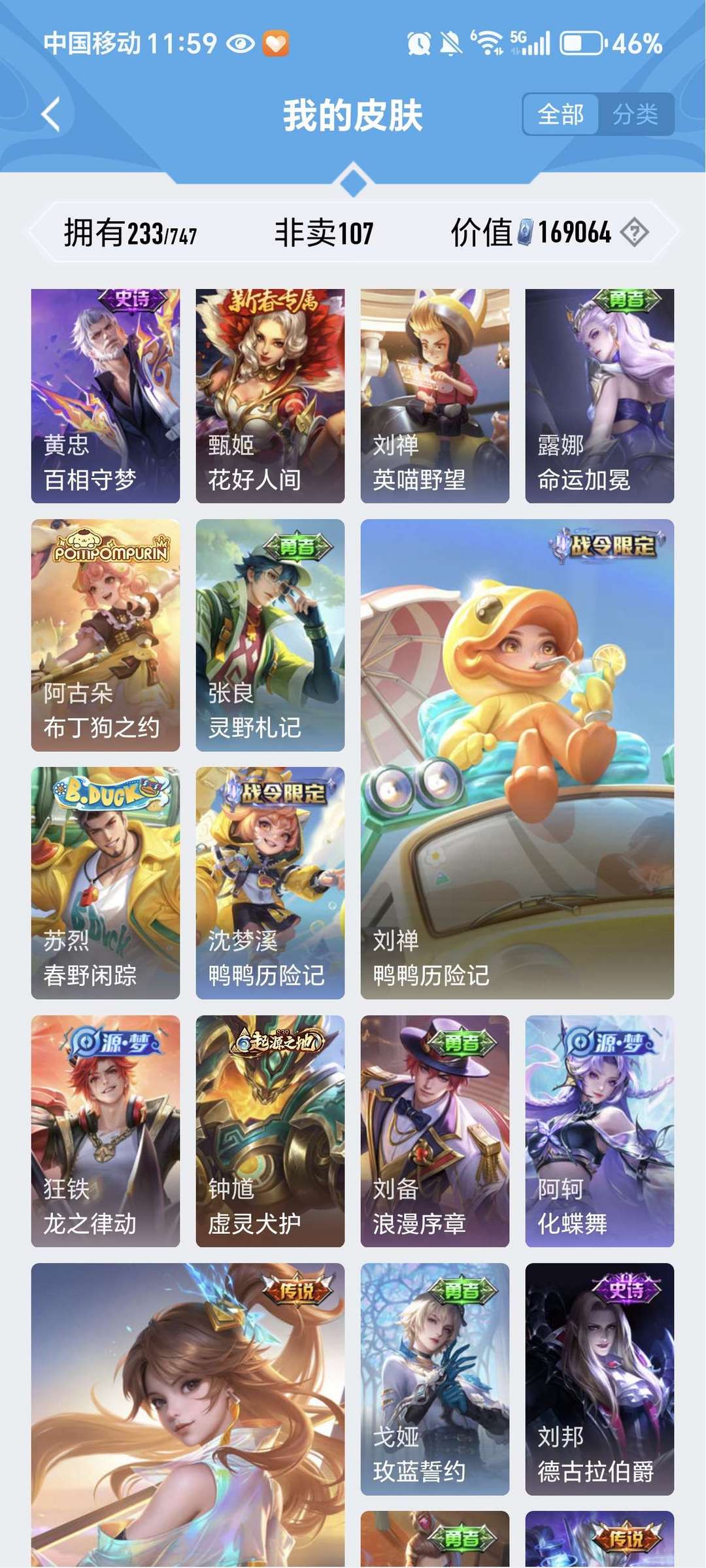Select the 全部 view
706x1568 pixels.
tap(560, 114)
